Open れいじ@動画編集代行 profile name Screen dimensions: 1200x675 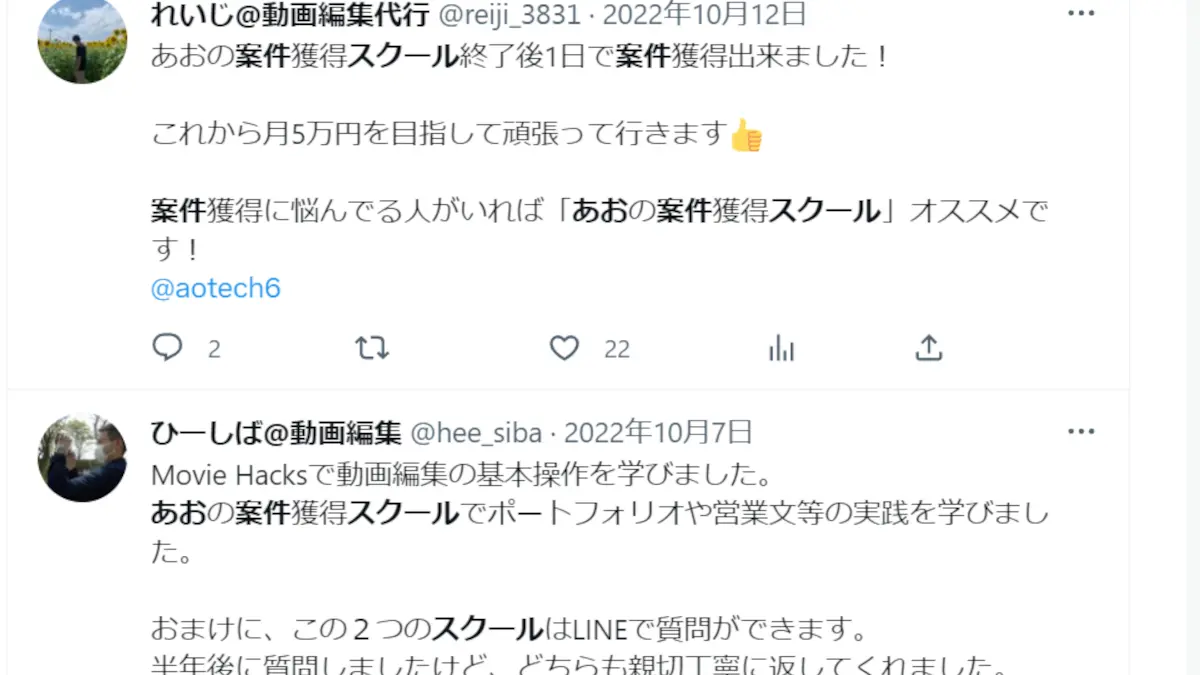point(290,15)
